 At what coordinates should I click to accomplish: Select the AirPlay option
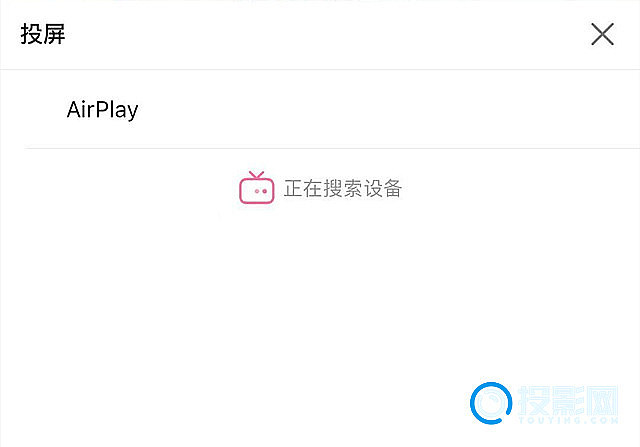tap(103, 110)
